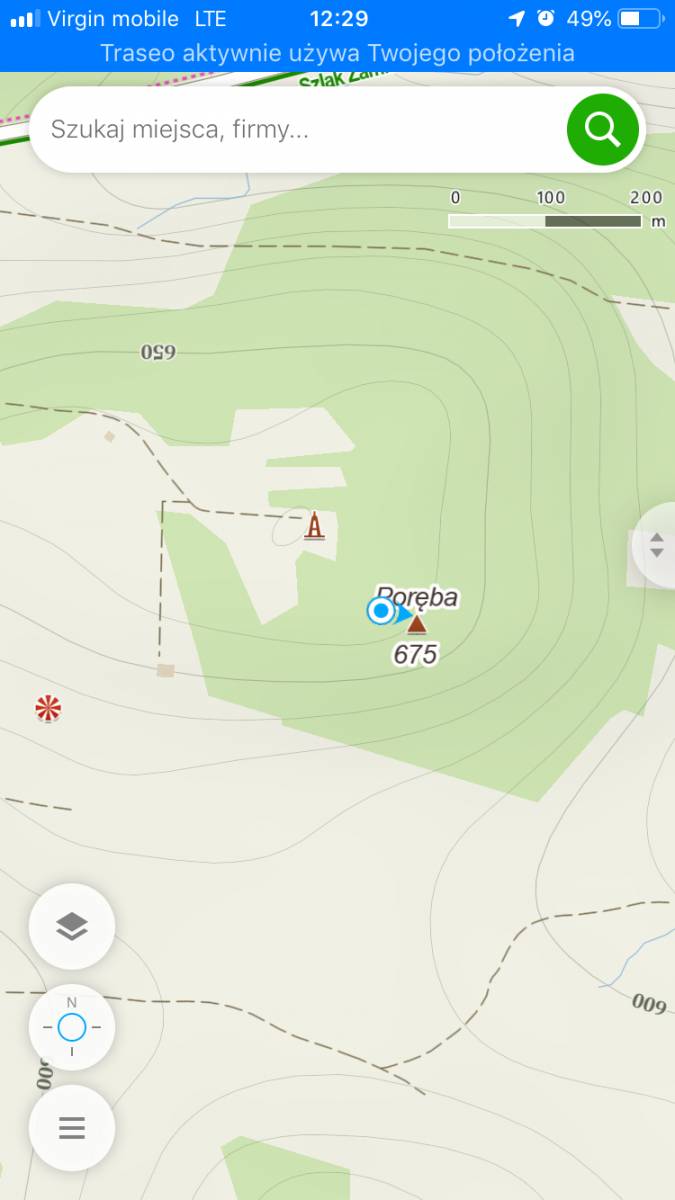
Task: Open the map layers selector
Action: pyautogui.click(x=72, y=927)
